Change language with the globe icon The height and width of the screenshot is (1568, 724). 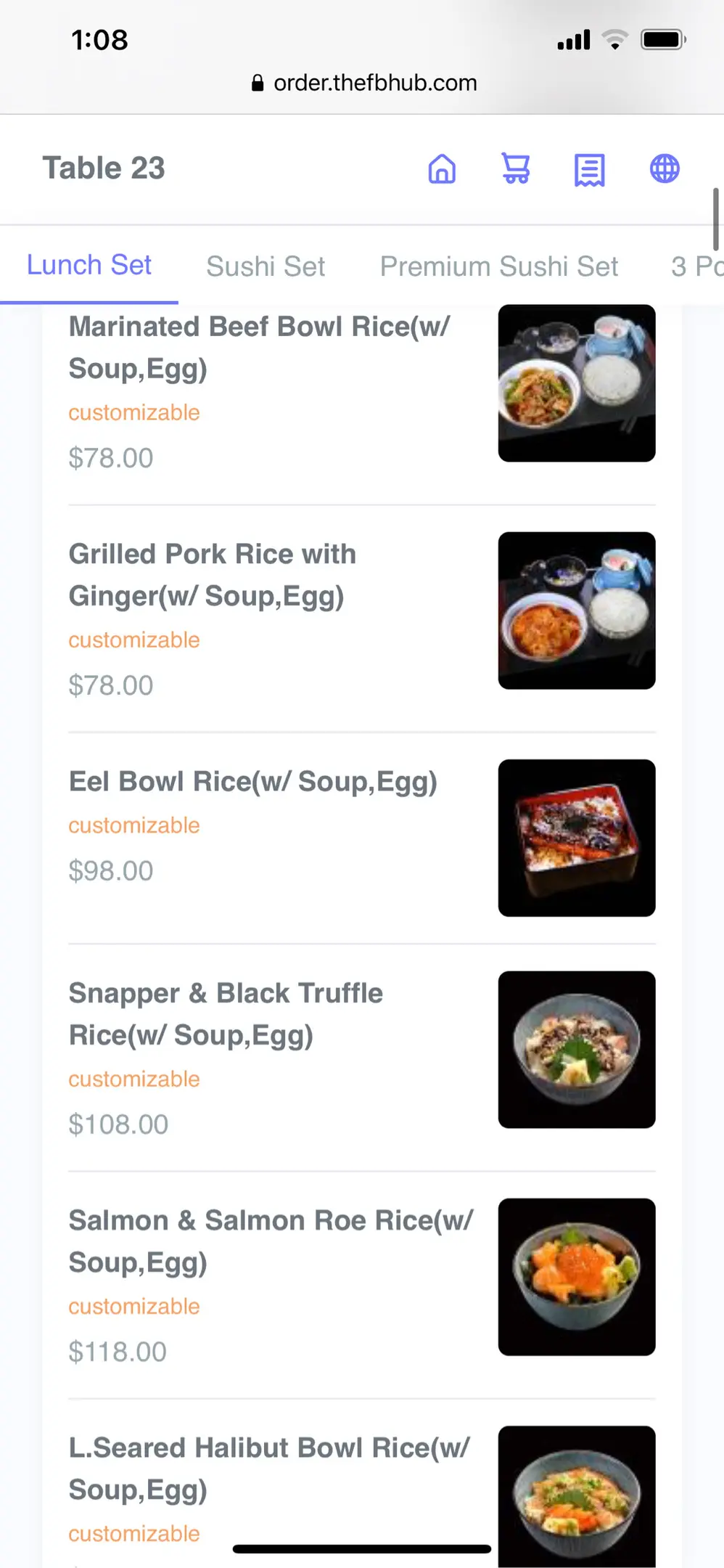point(664,169)
